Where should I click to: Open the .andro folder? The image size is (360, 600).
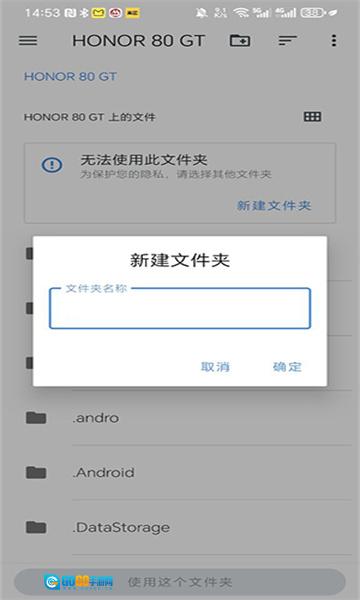[180, 418]
